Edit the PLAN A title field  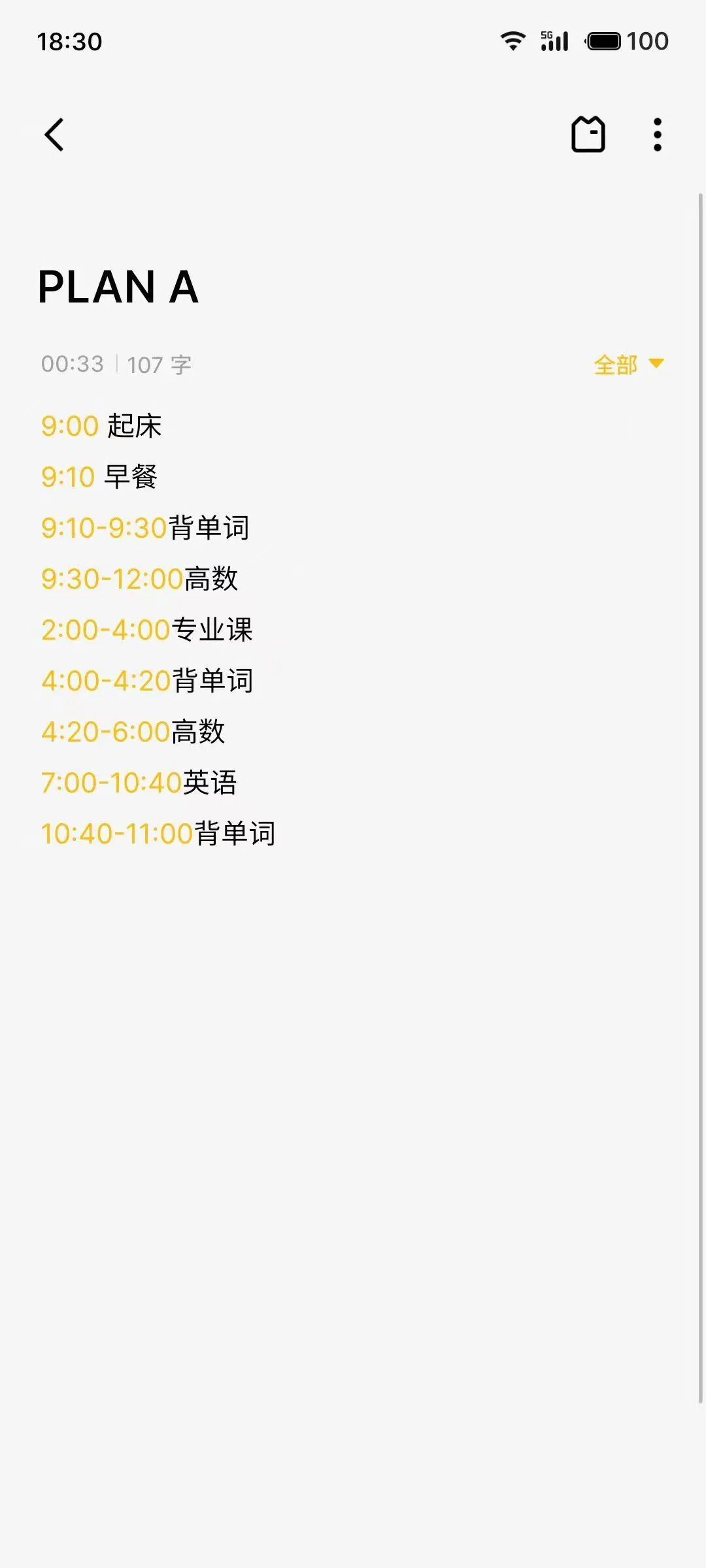coord(118,287)
